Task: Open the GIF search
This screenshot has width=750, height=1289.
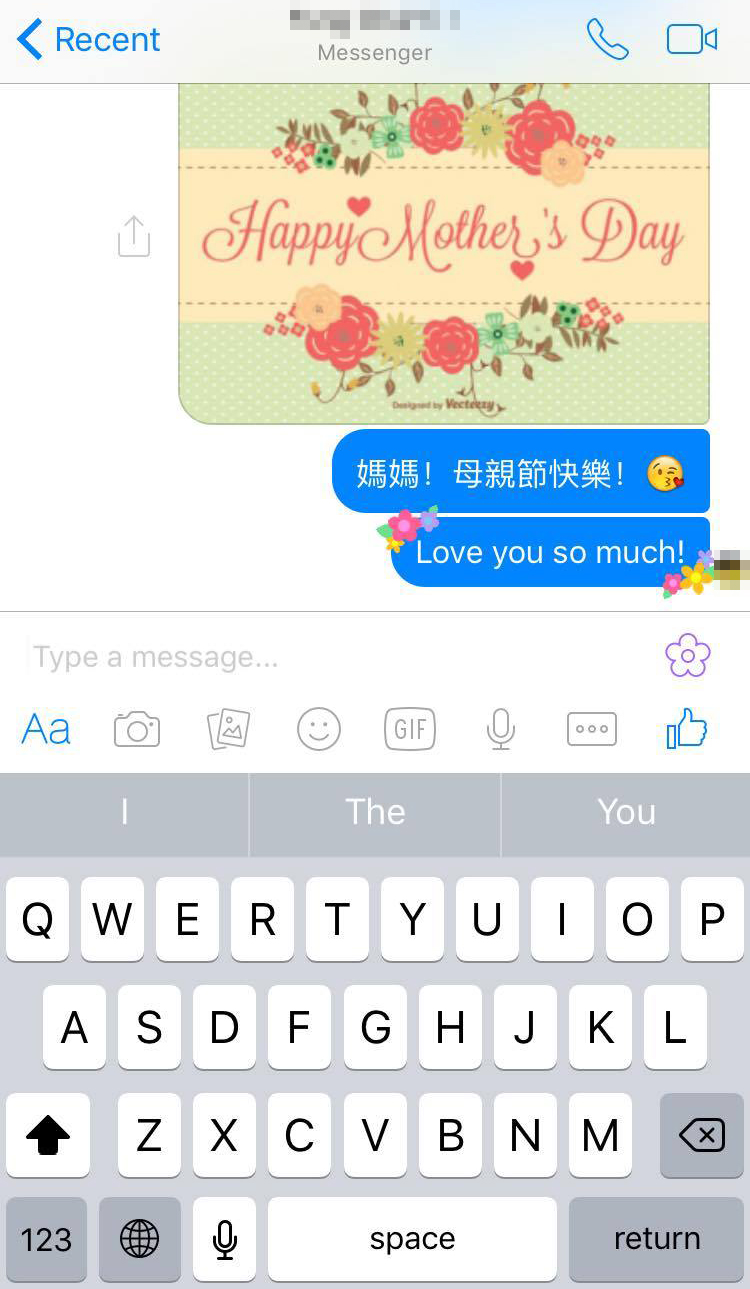Action: pos(410,729)
